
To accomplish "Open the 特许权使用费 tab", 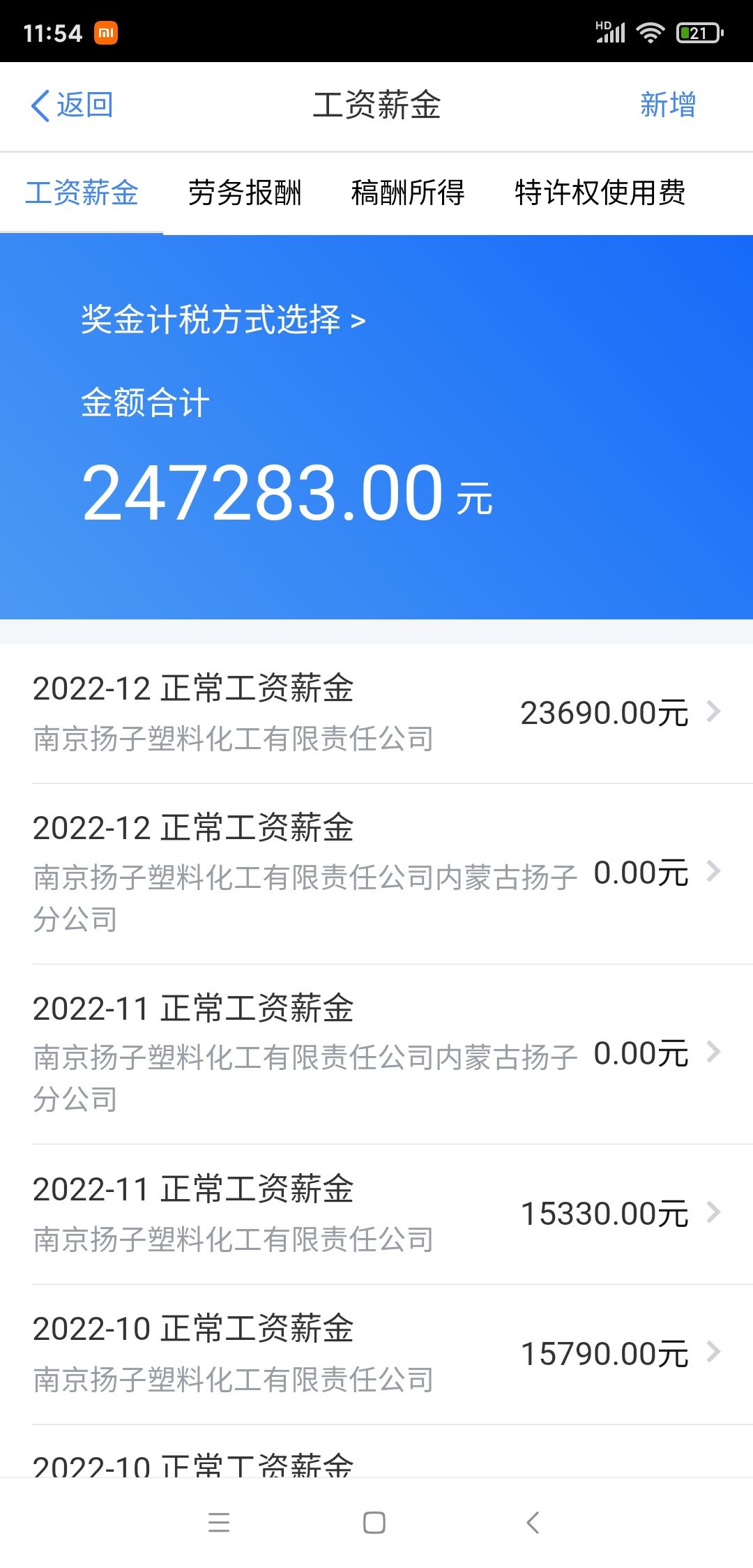I will pyautogui.click(x=600, y=193).
